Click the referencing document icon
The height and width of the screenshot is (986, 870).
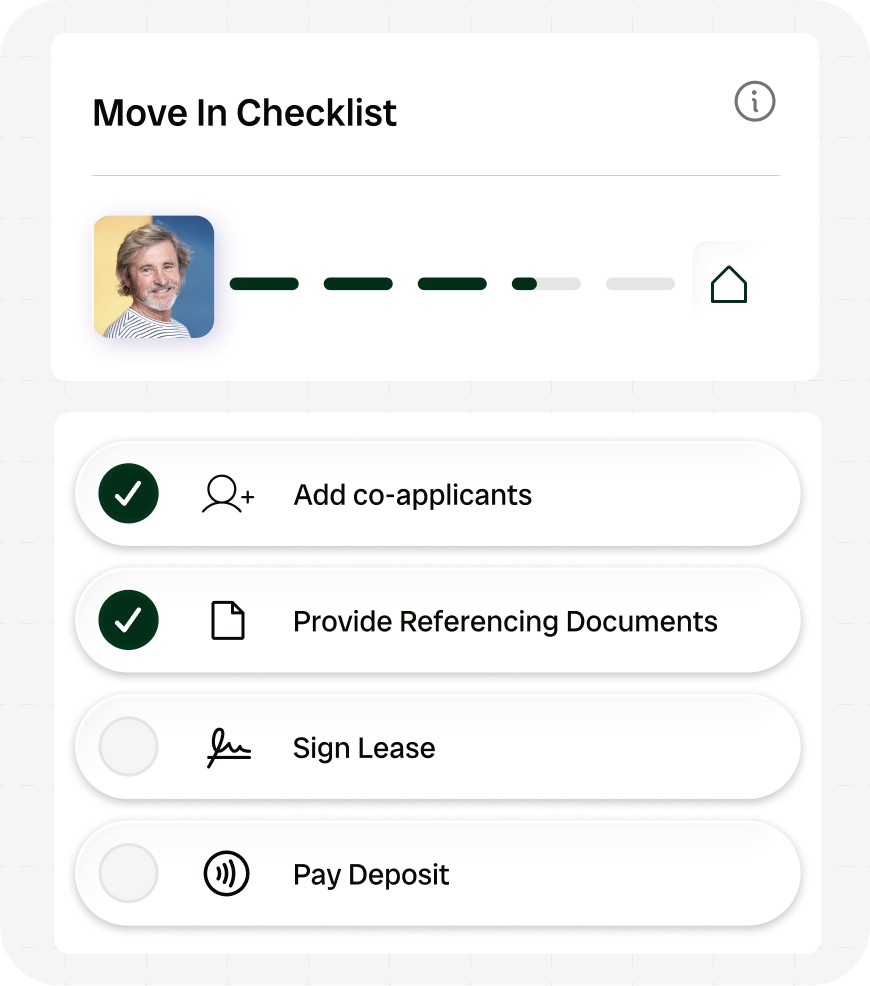click(228, 620)
